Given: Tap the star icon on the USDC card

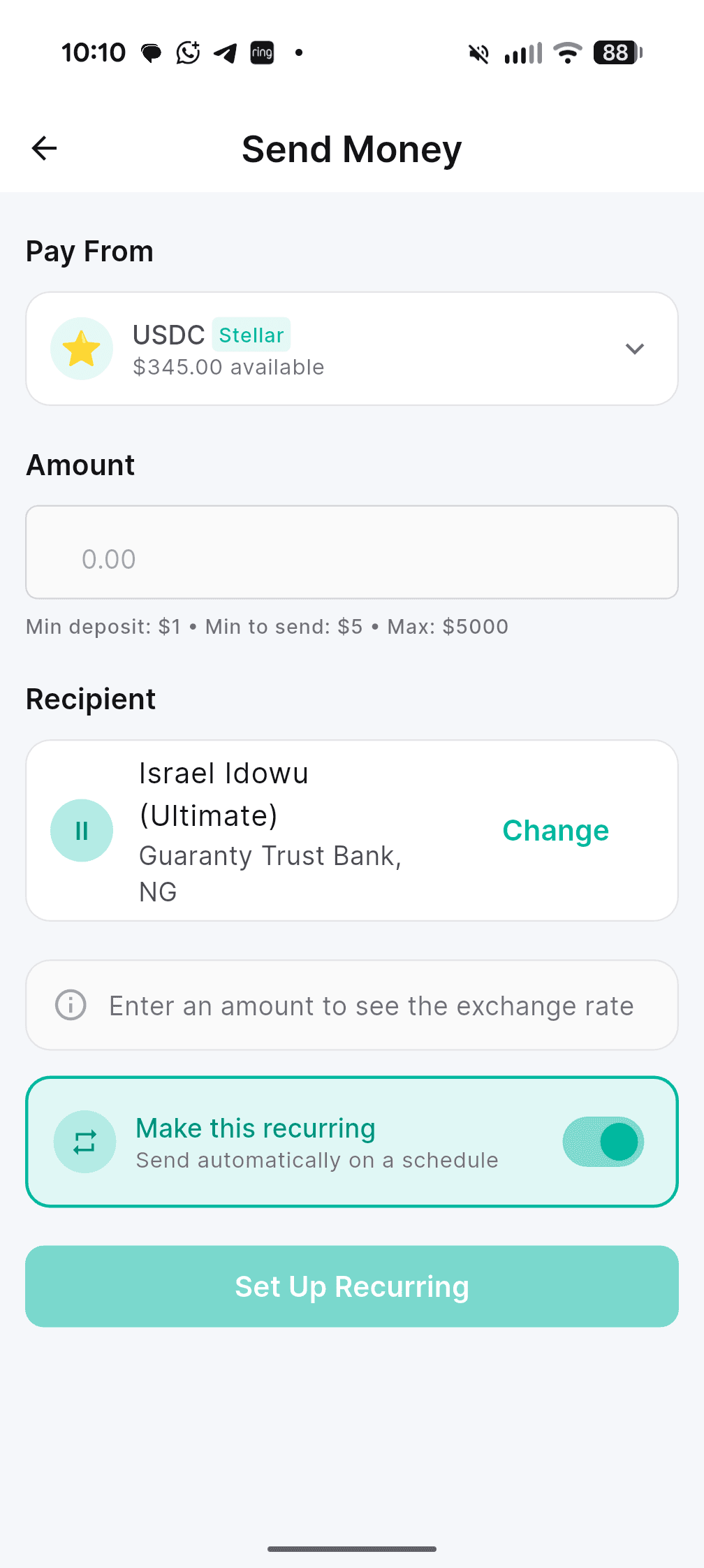Looking at the screenshot, I should tap(81, 348).
